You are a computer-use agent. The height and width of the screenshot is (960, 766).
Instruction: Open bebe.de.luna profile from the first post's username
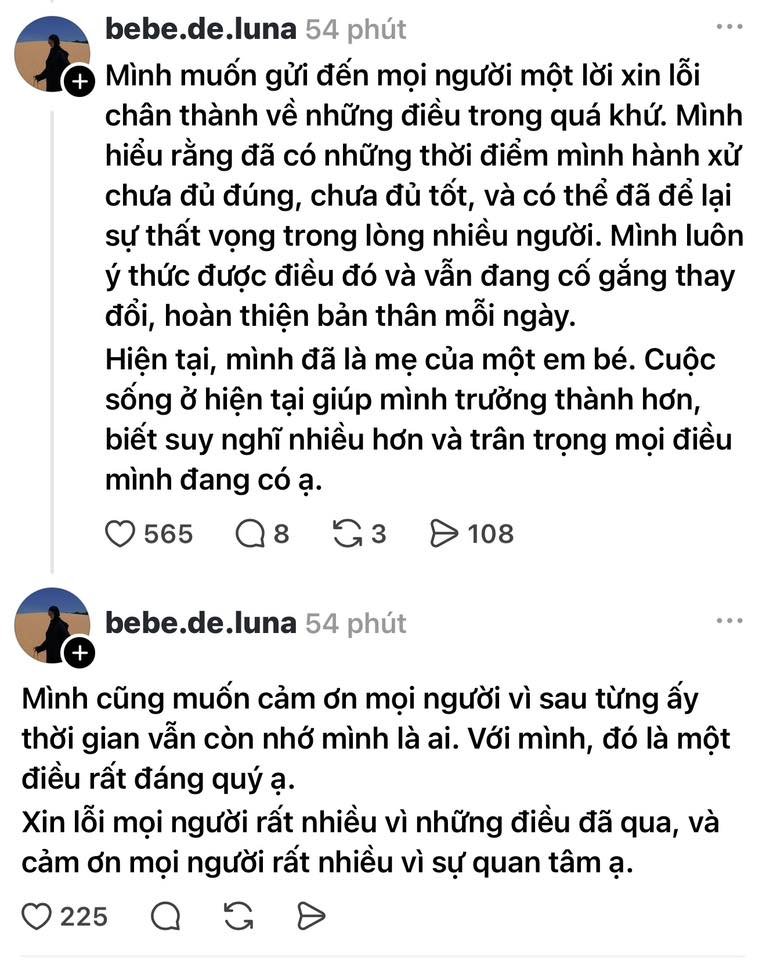200,29
